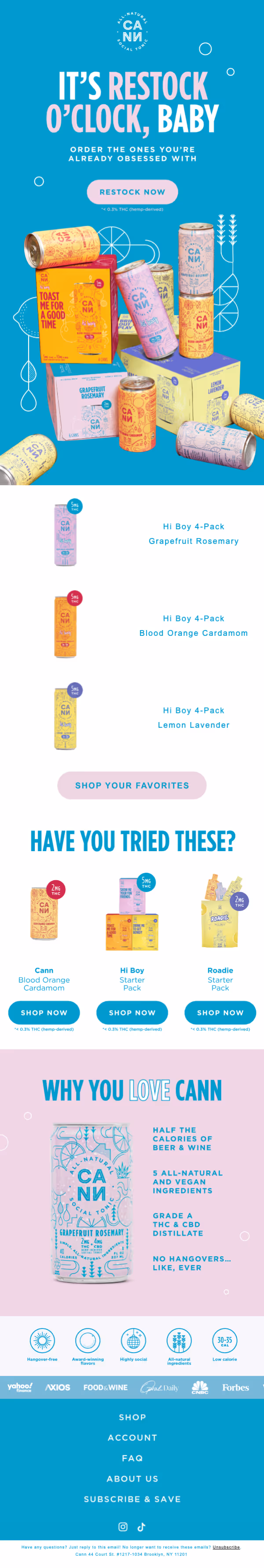The width and height of the screenshot is (264, 1568).
Task: Open Subscribe & Save link
Action: (132, 1498)
